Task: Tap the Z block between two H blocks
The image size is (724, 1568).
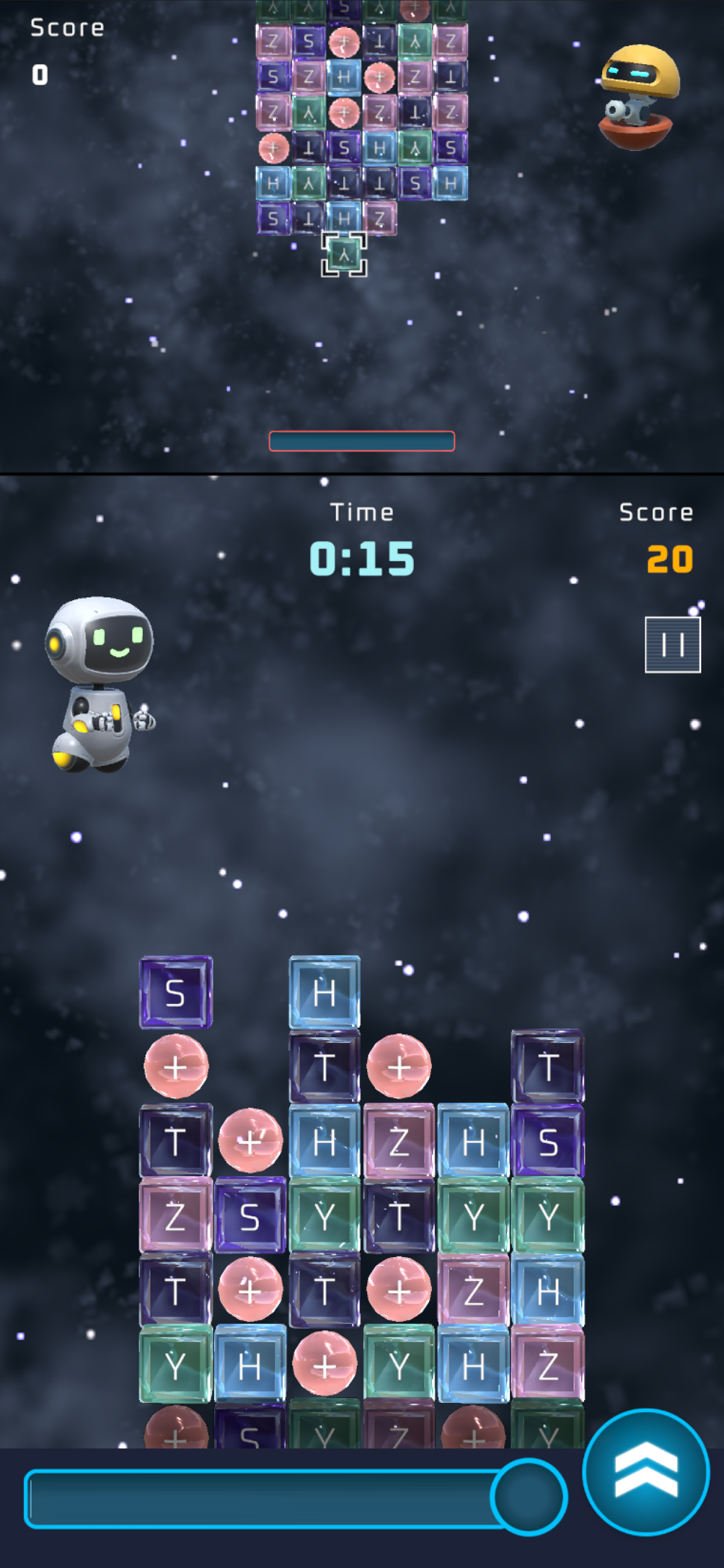Action: pyautogui.click(x=399, y=1140)
